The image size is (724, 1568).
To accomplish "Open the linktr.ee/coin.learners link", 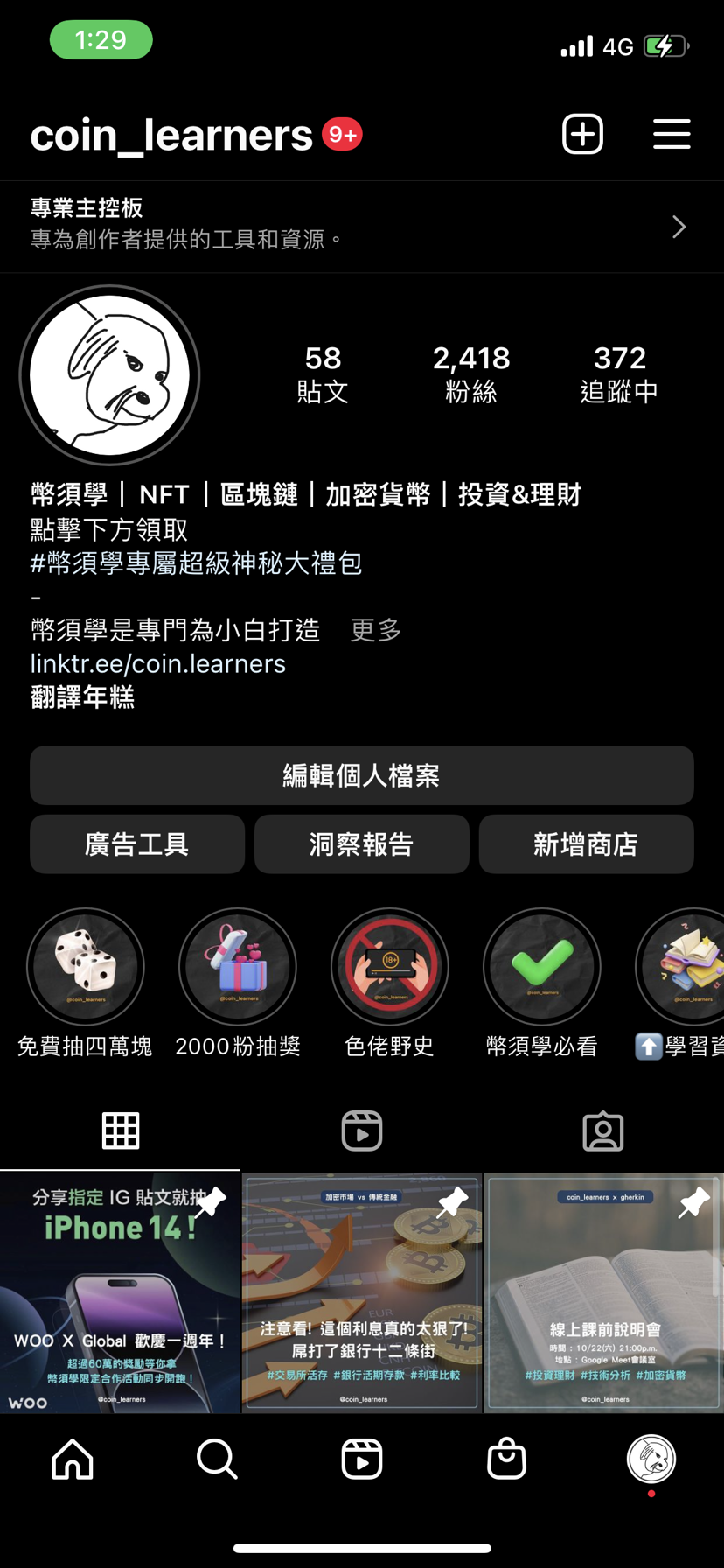I will (158, 663).
